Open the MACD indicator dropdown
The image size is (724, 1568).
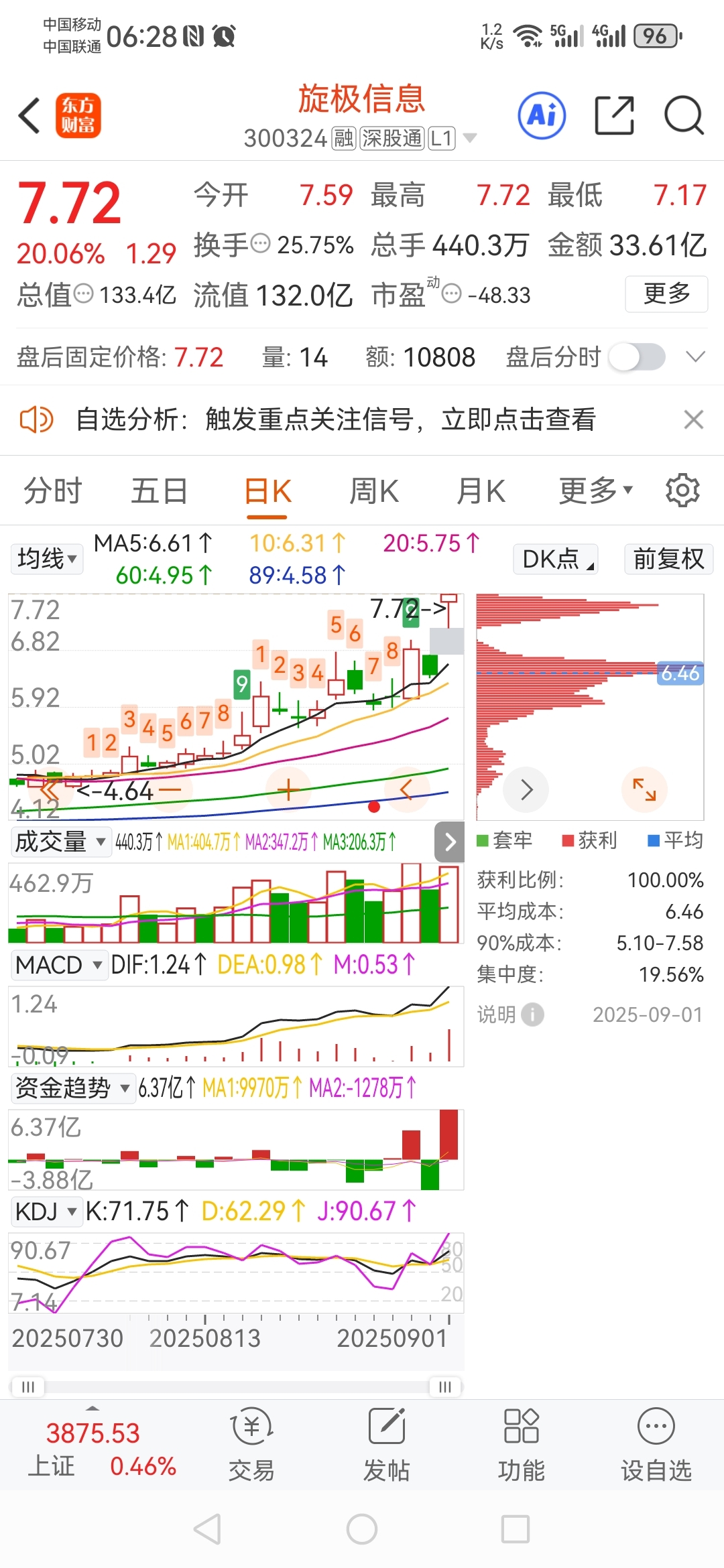coord(60,965)
